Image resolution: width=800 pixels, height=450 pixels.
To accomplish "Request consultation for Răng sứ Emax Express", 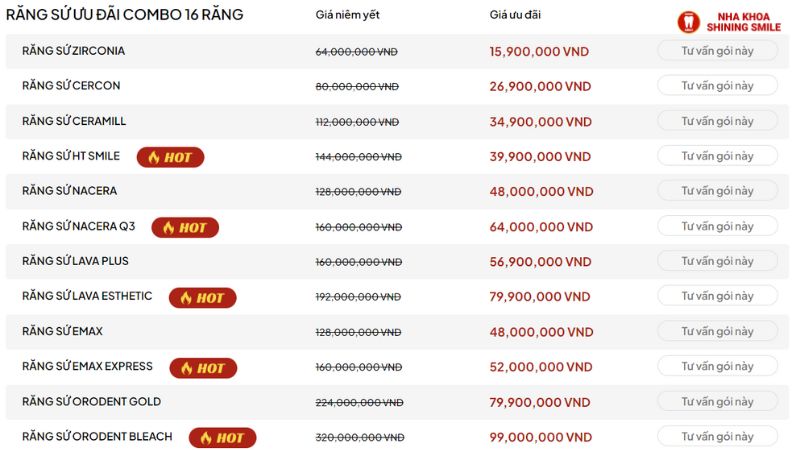I will click(x=717, y=366).
